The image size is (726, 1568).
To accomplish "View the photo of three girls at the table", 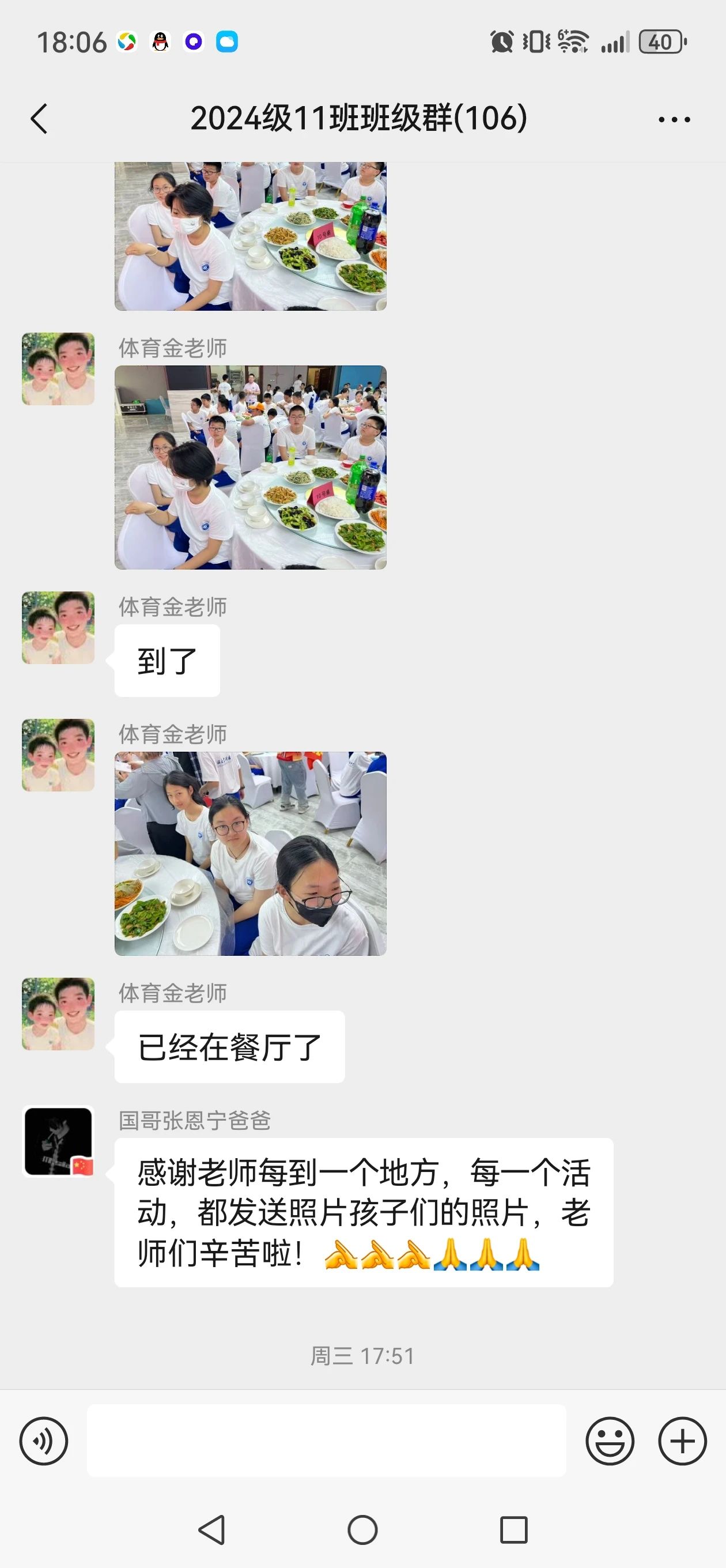I will point(250,853).
